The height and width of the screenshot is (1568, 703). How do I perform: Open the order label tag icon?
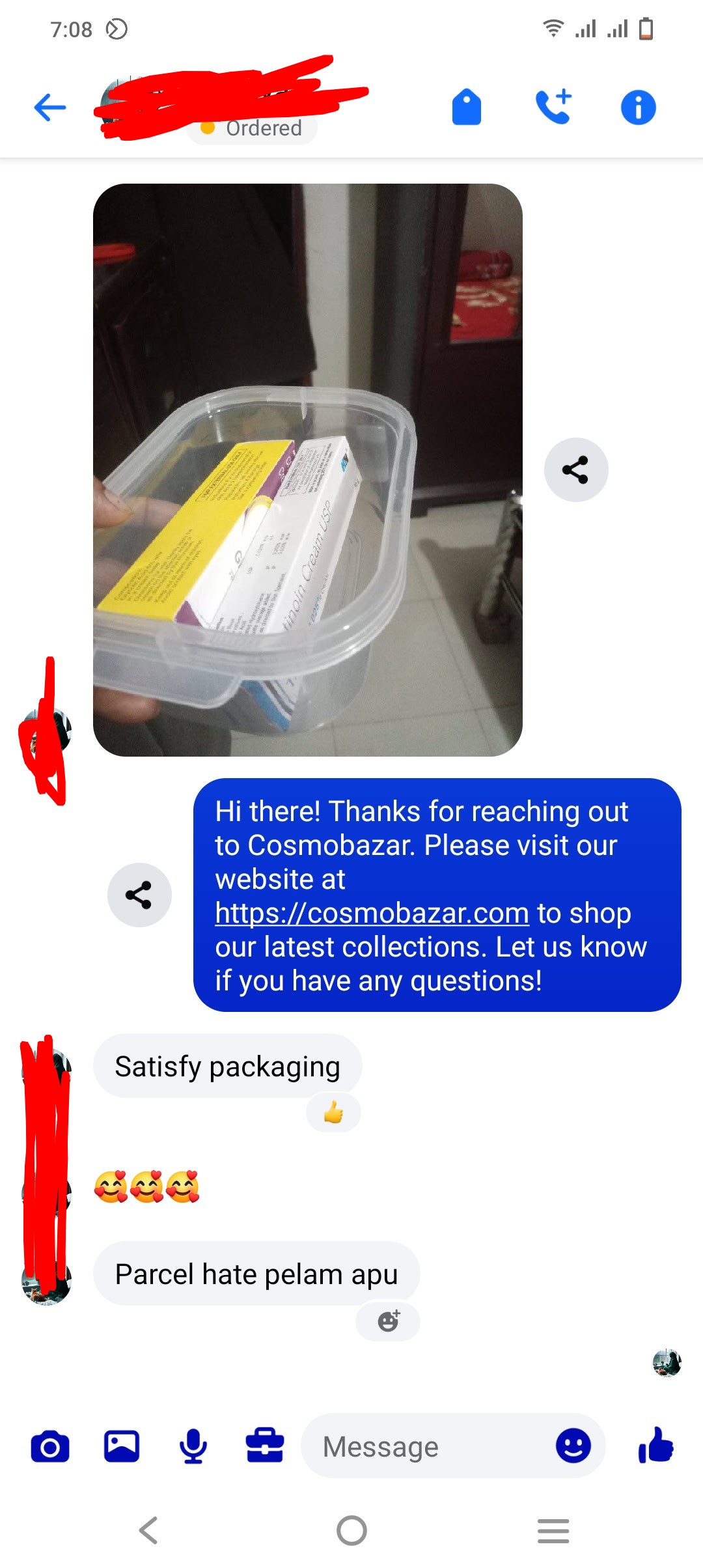(466, 107)
